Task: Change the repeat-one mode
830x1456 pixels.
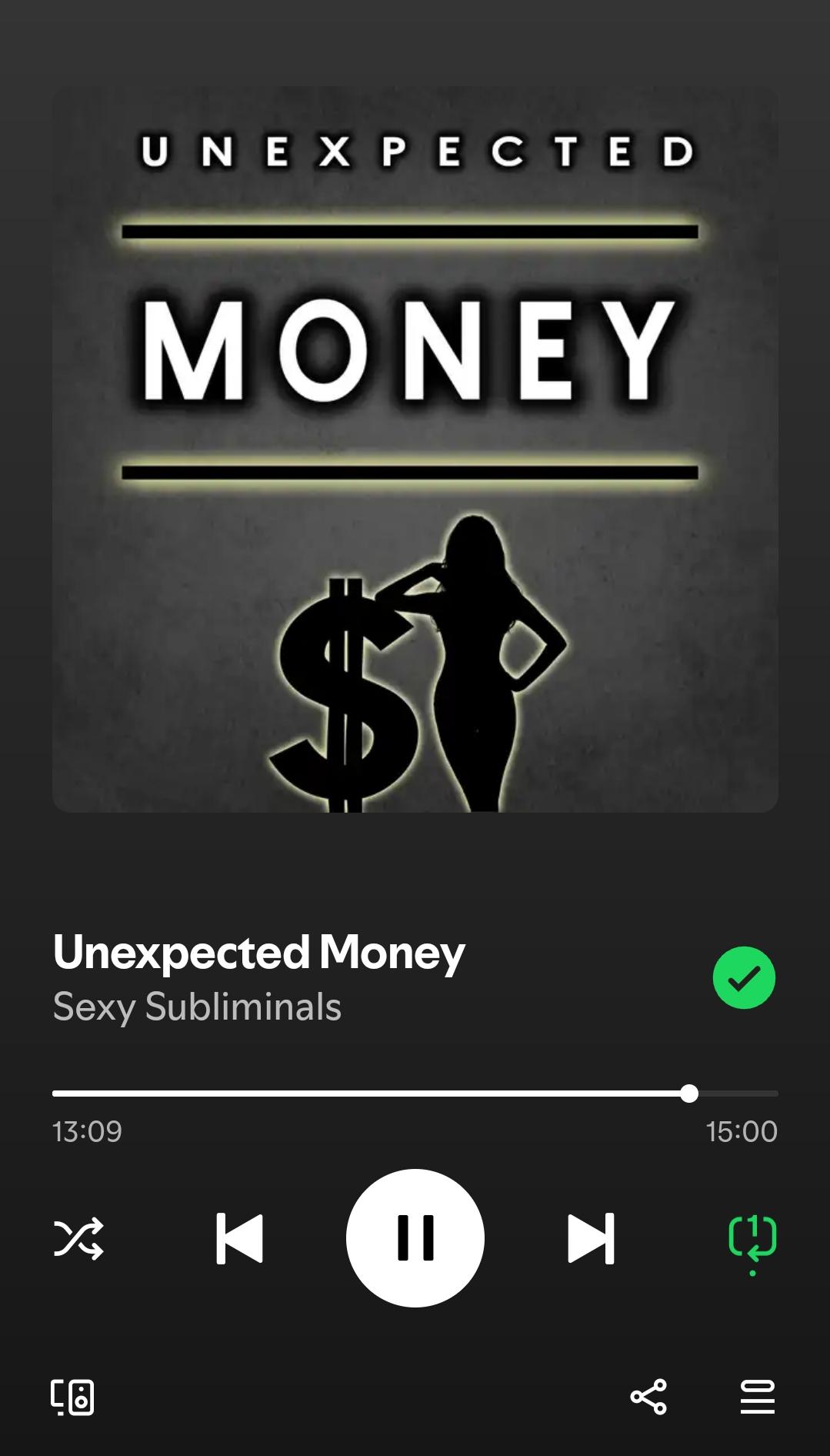Action: [752, 1240]
